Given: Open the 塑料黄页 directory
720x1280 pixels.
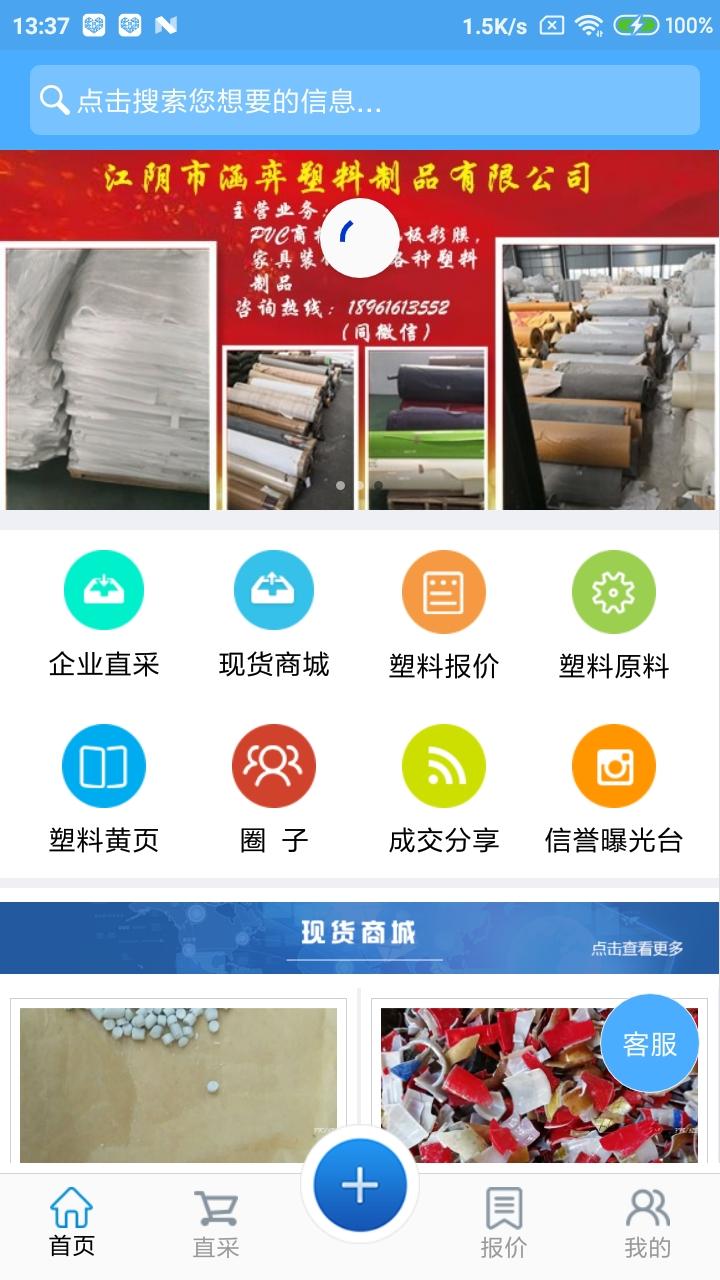Looking at the screenshot, I should pos(104,787).
